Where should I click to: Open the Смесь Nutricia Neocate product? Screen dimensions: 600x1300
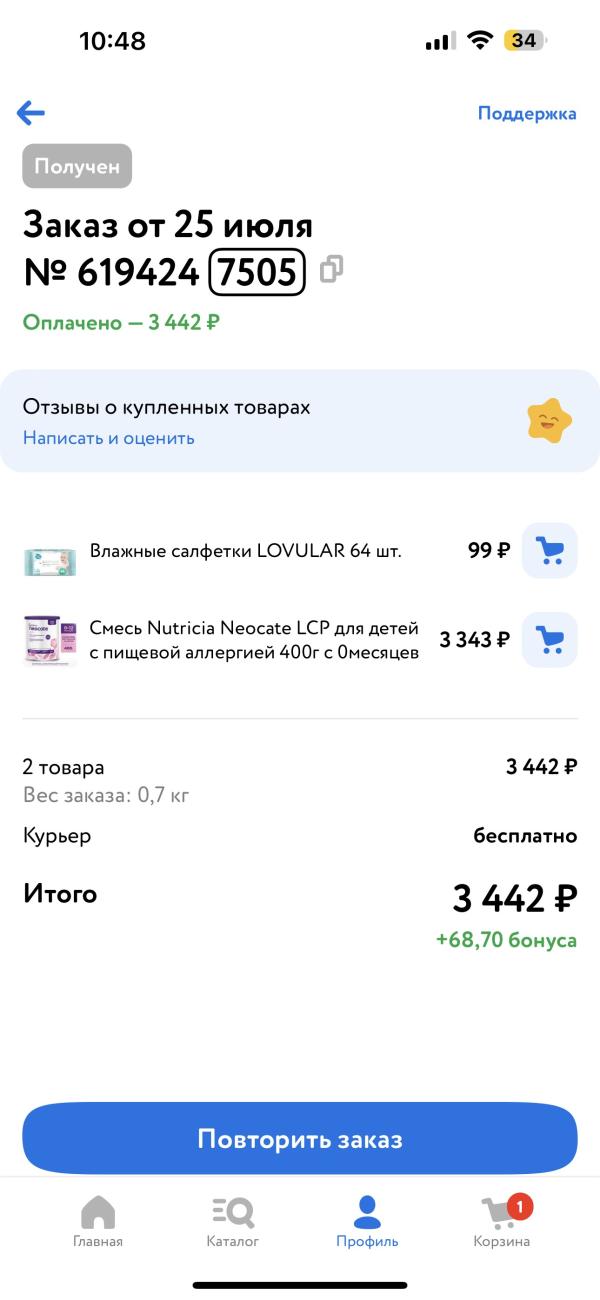coord(254,640)
